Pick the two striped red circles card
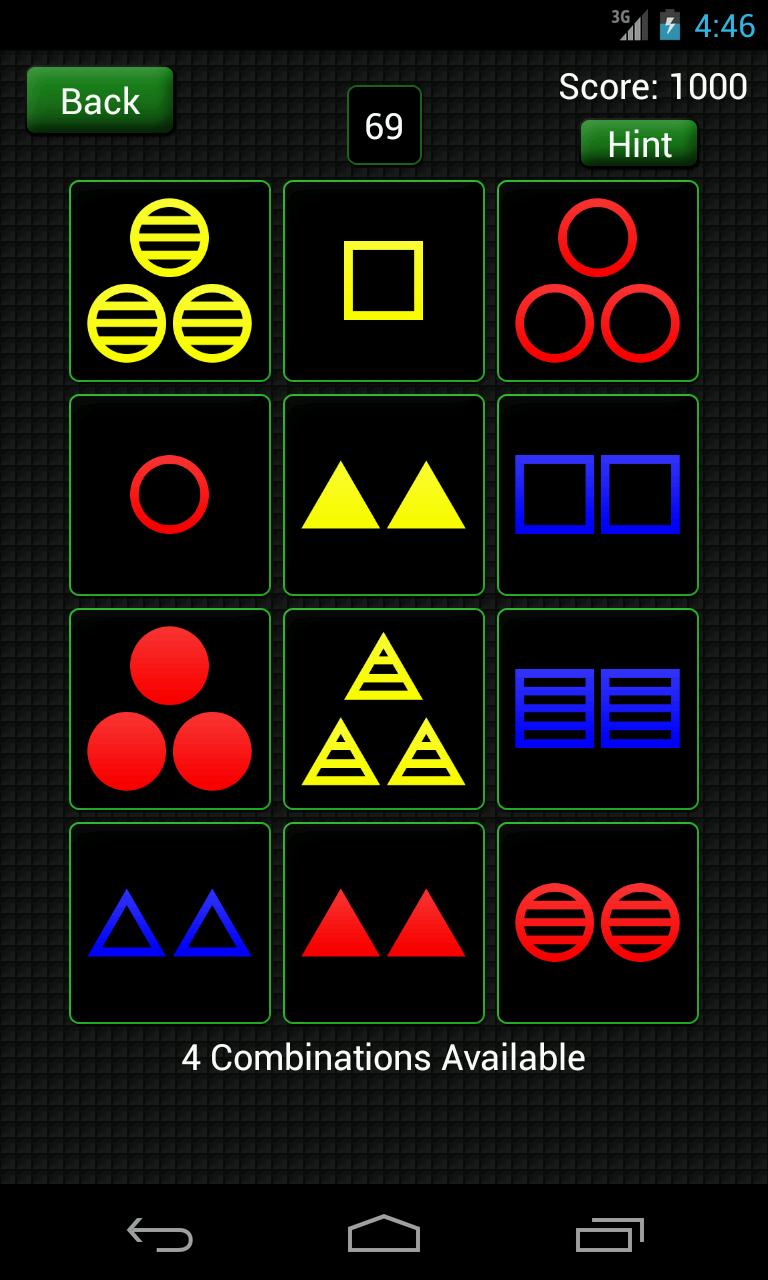 coord(598,923)
